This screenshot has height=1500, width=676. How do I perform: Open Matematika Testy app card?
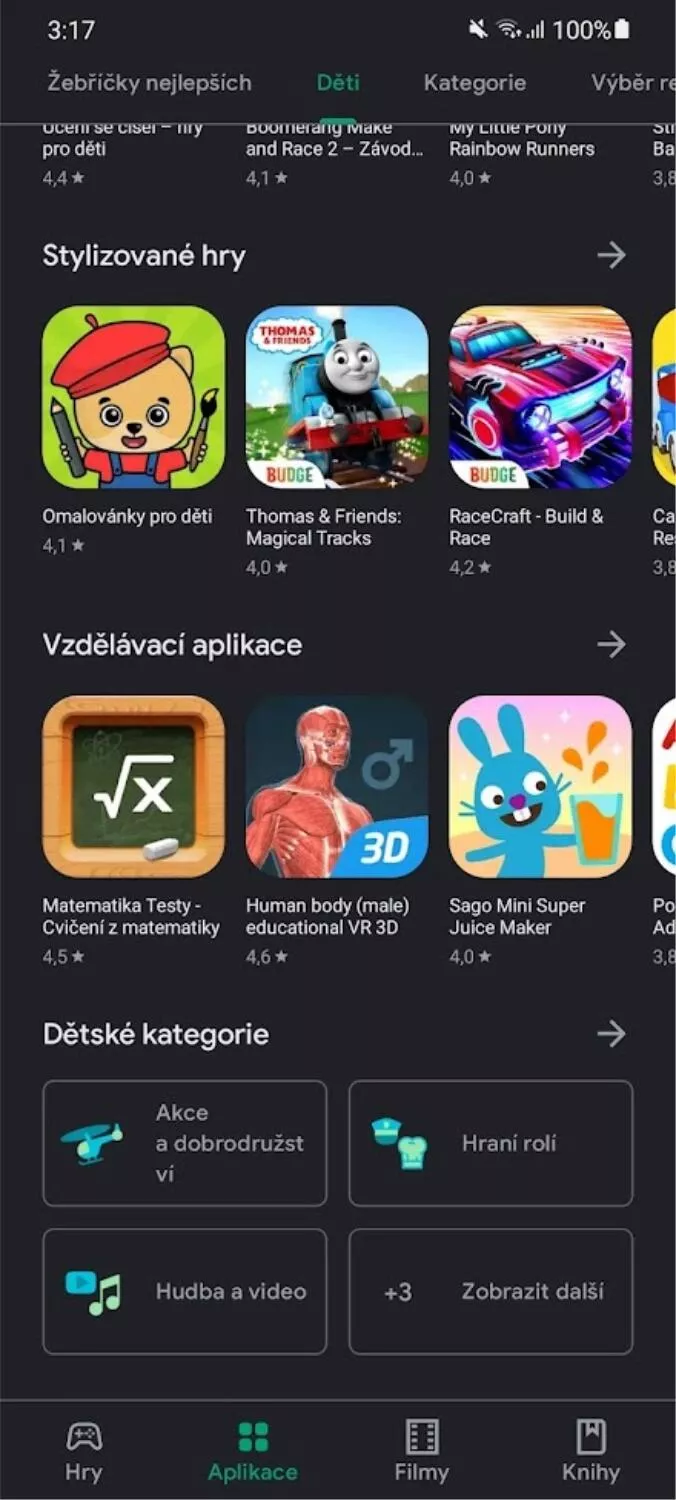click(x=134, y=830)
